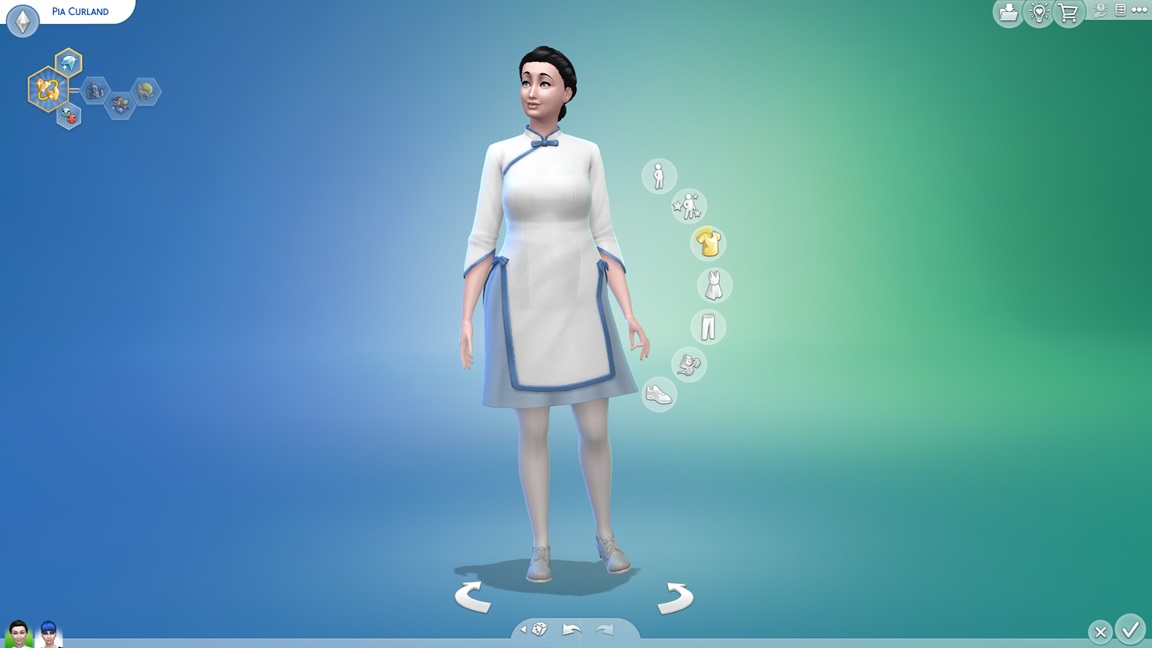This screenshot has height=648, width=1152.
Task: Open the three dots options menu
Action: pyautogui.click(x=1139, y=10)
